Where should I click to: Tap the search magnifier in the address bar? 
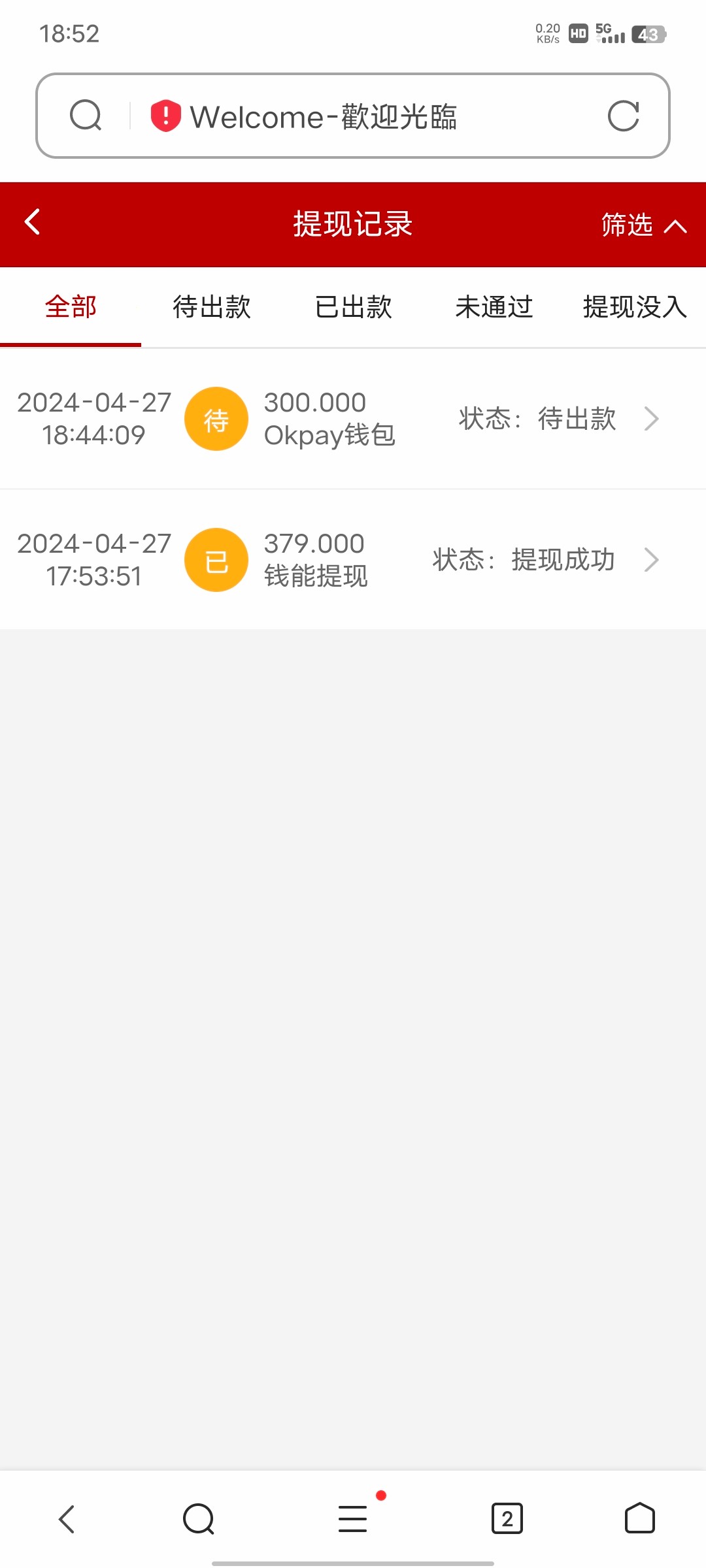[x=86, y=116]
